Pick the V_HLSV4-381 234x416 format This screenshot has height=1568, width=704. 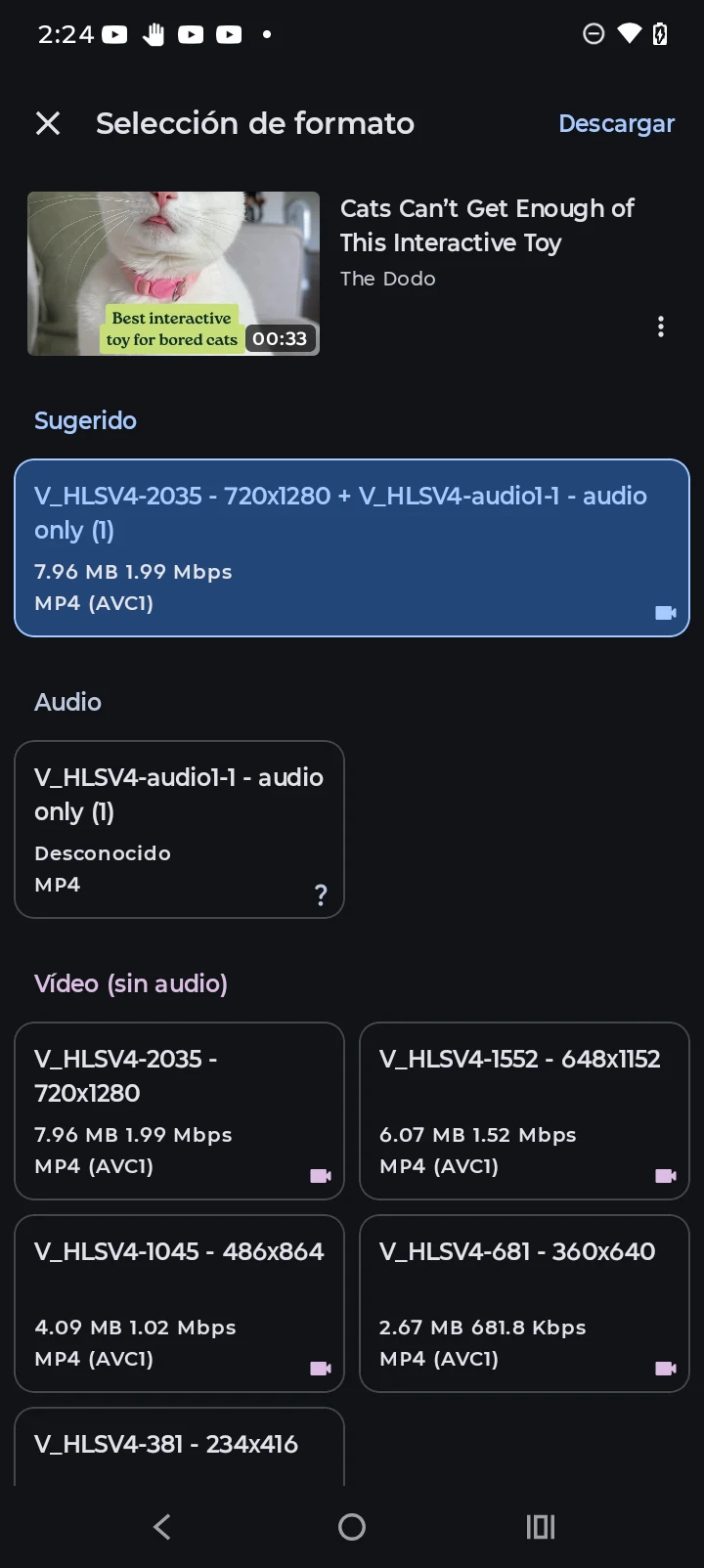(x=179, y=1447)
